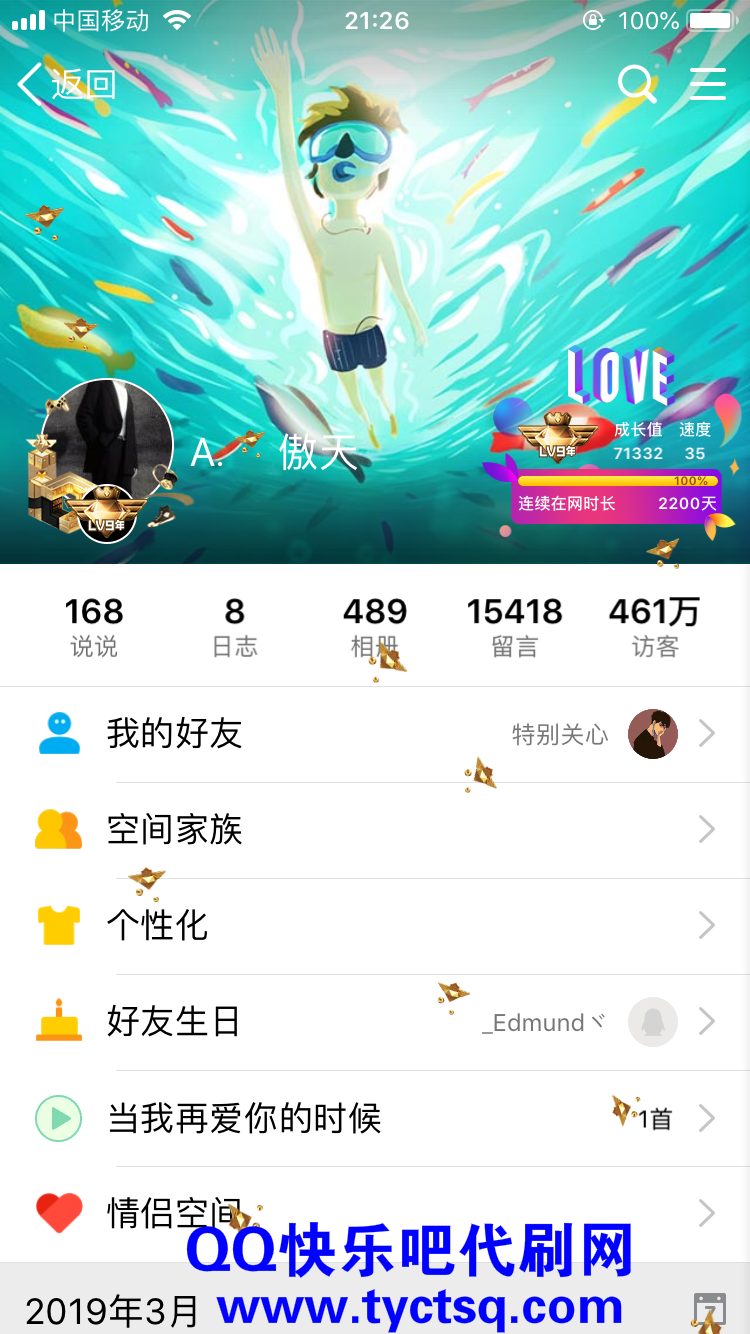Select the blue 我的好友 friends icon
This screenshot has width=750, height=1334.
click(x=58, y=733)
